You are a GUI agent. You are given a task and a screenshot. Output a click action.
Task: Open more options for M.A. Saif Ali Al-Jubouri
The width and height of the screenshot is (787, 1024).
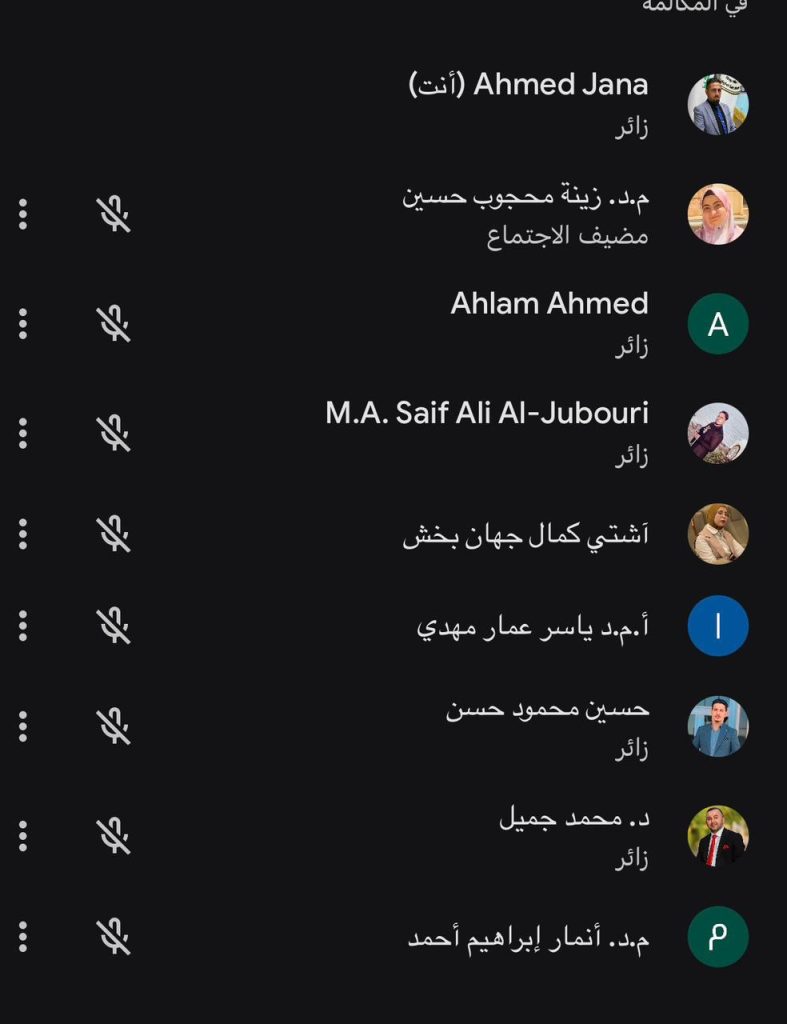pyautogui.click(x=23, y=433)
